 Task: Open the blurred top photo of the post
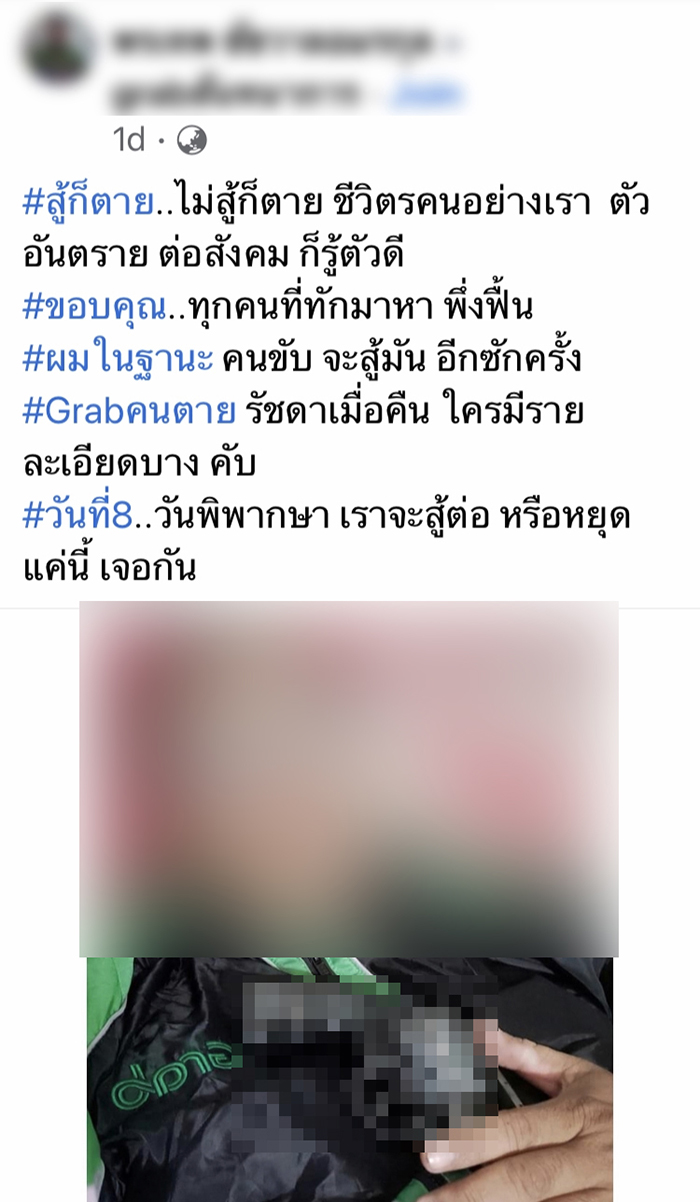point(348,778)
